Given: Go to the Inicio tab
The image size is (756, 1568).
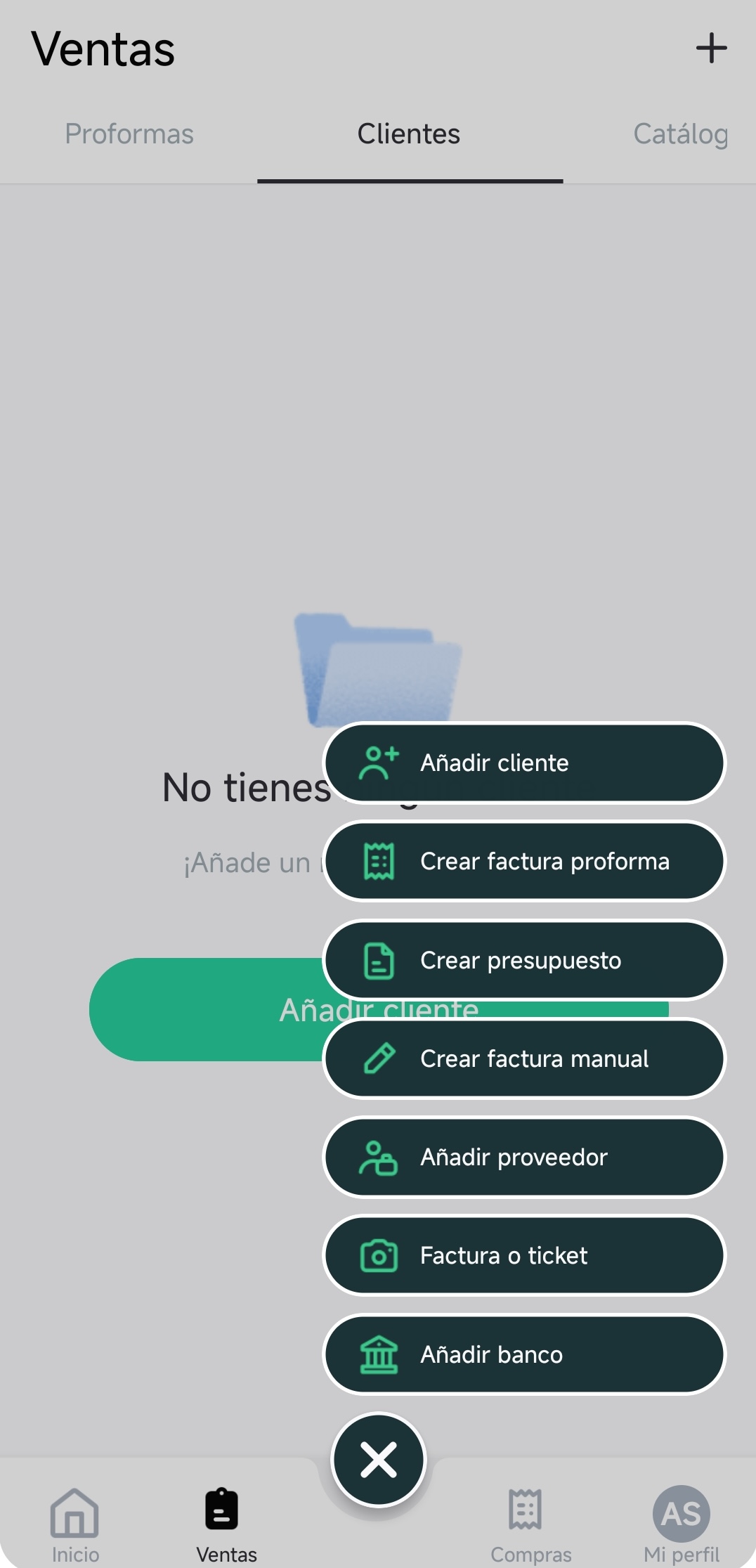Looking at the screenshot, I should (75, 1525).
